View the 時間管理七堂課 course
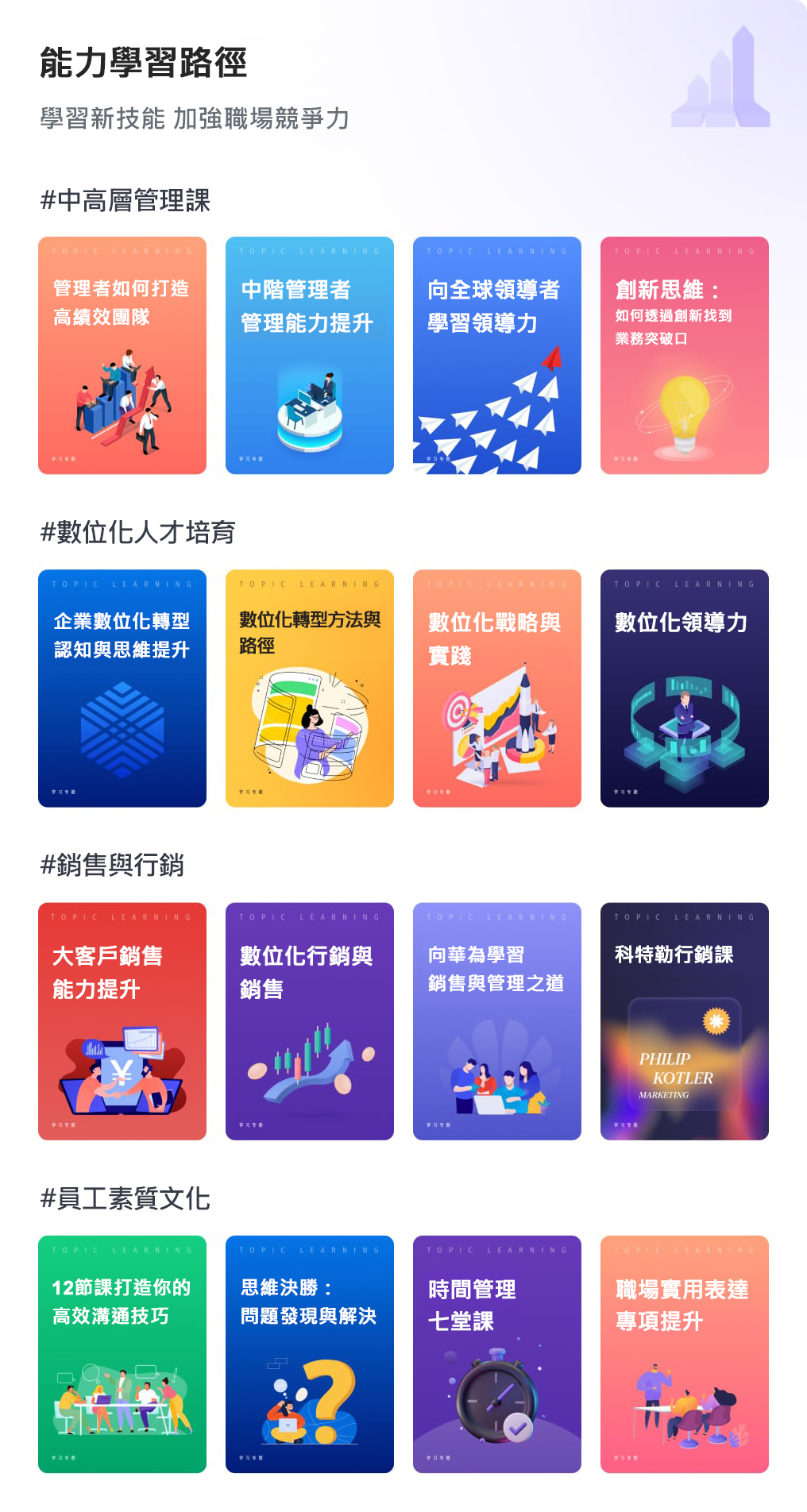The image size is (807, 1512). 497,1354
